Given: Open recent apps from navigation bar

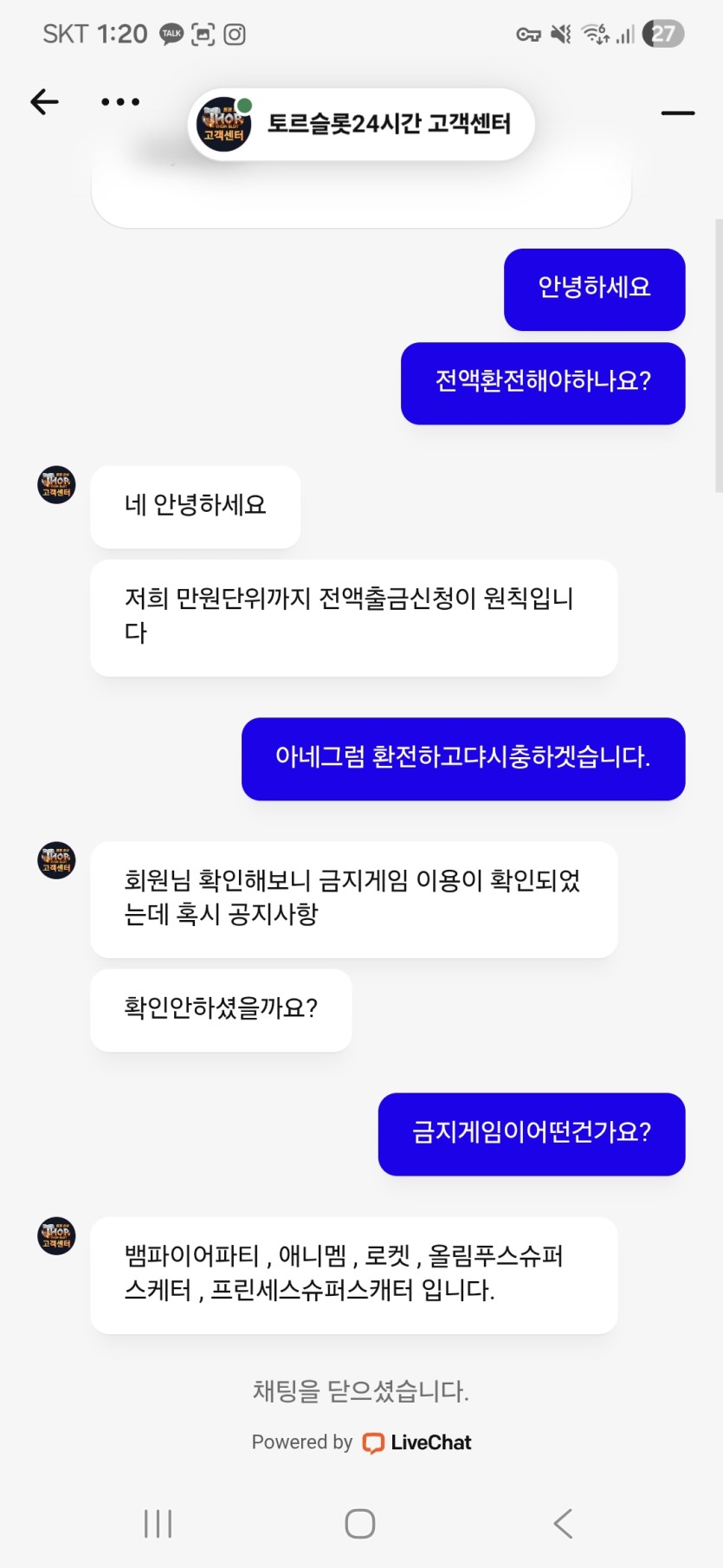Looking at the screenshot, I should click(x=158, y=1523).
